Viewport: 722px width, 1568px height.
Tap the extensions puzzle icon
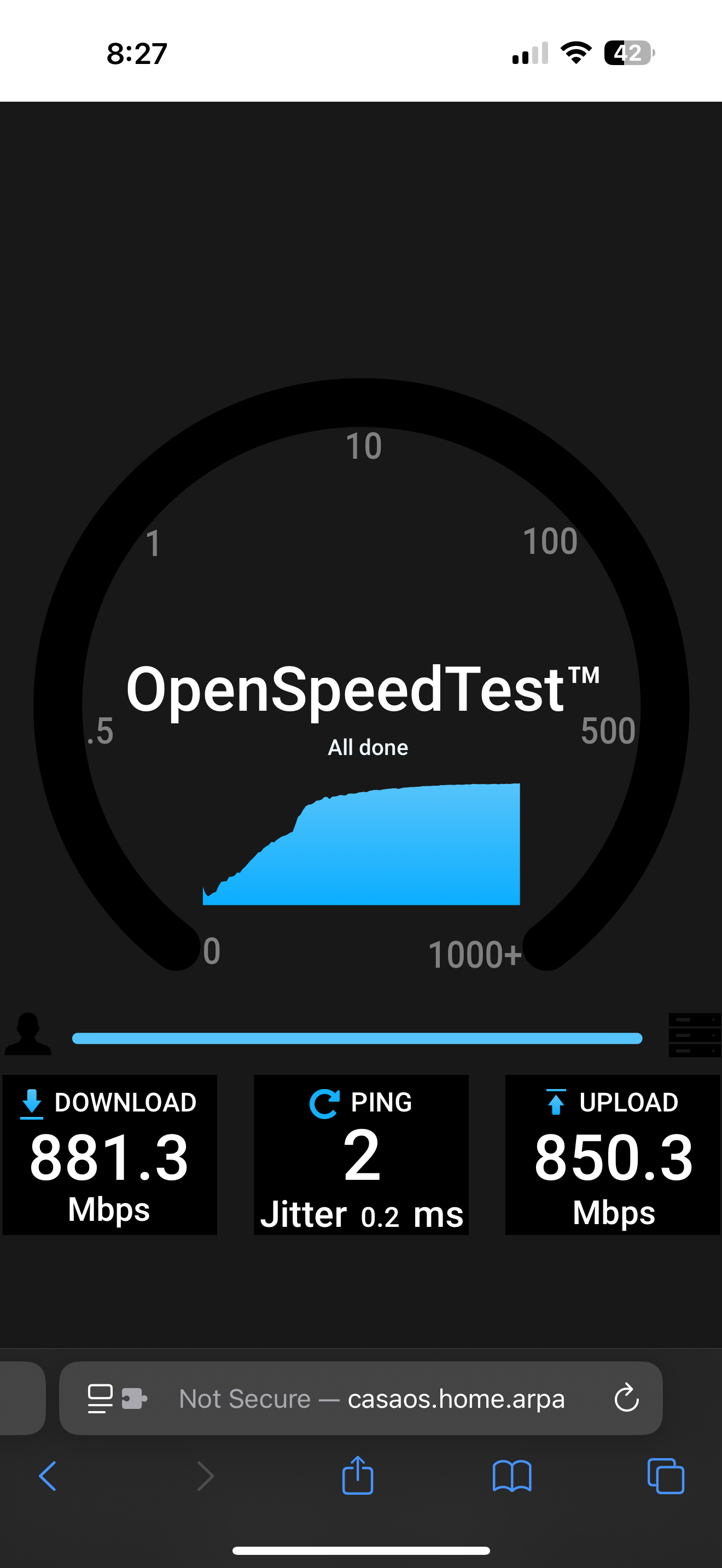point(134,1398)
